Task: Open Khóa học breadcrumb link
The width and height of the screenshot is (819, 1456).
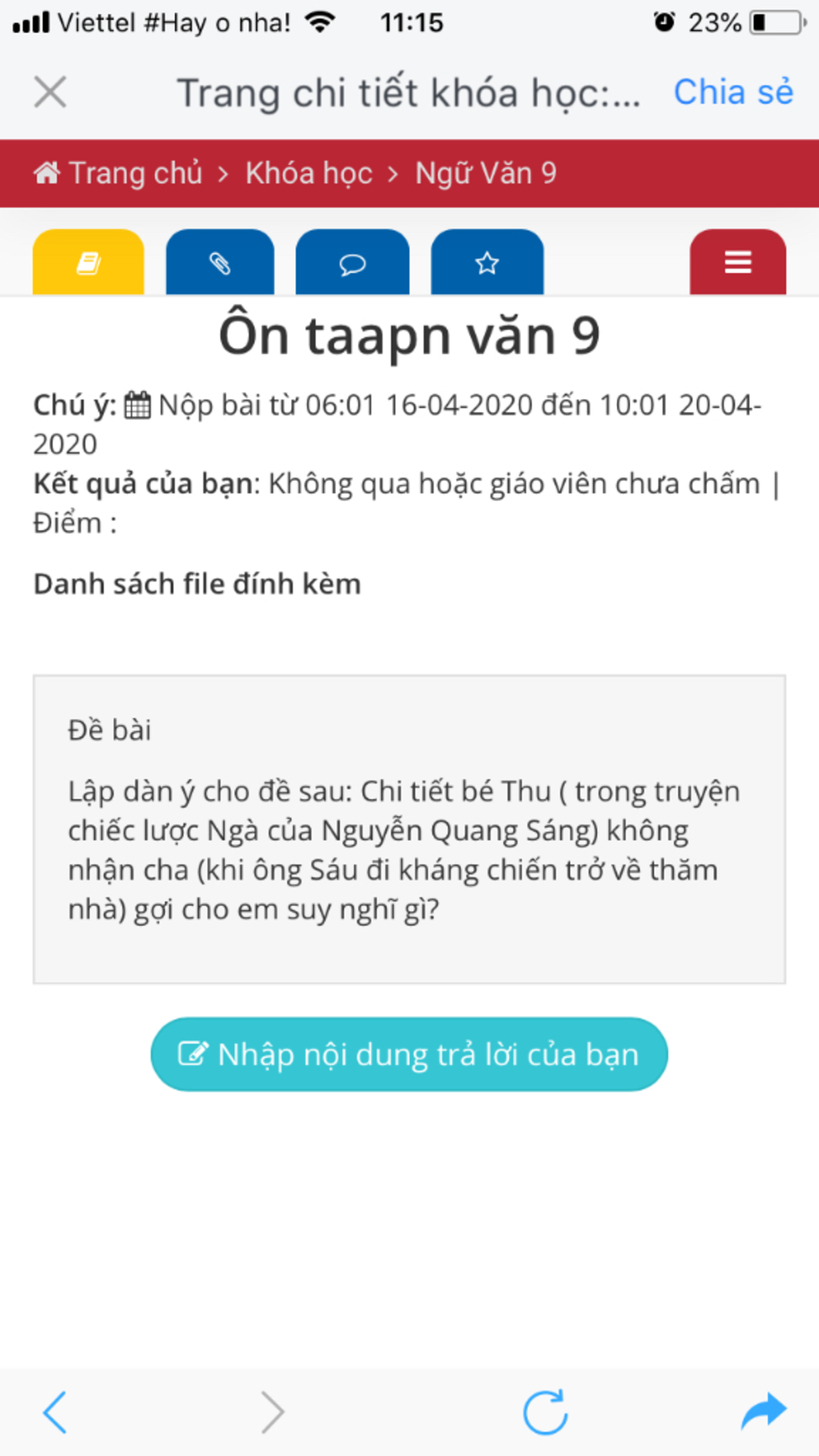Action: (x=309, y=174)
